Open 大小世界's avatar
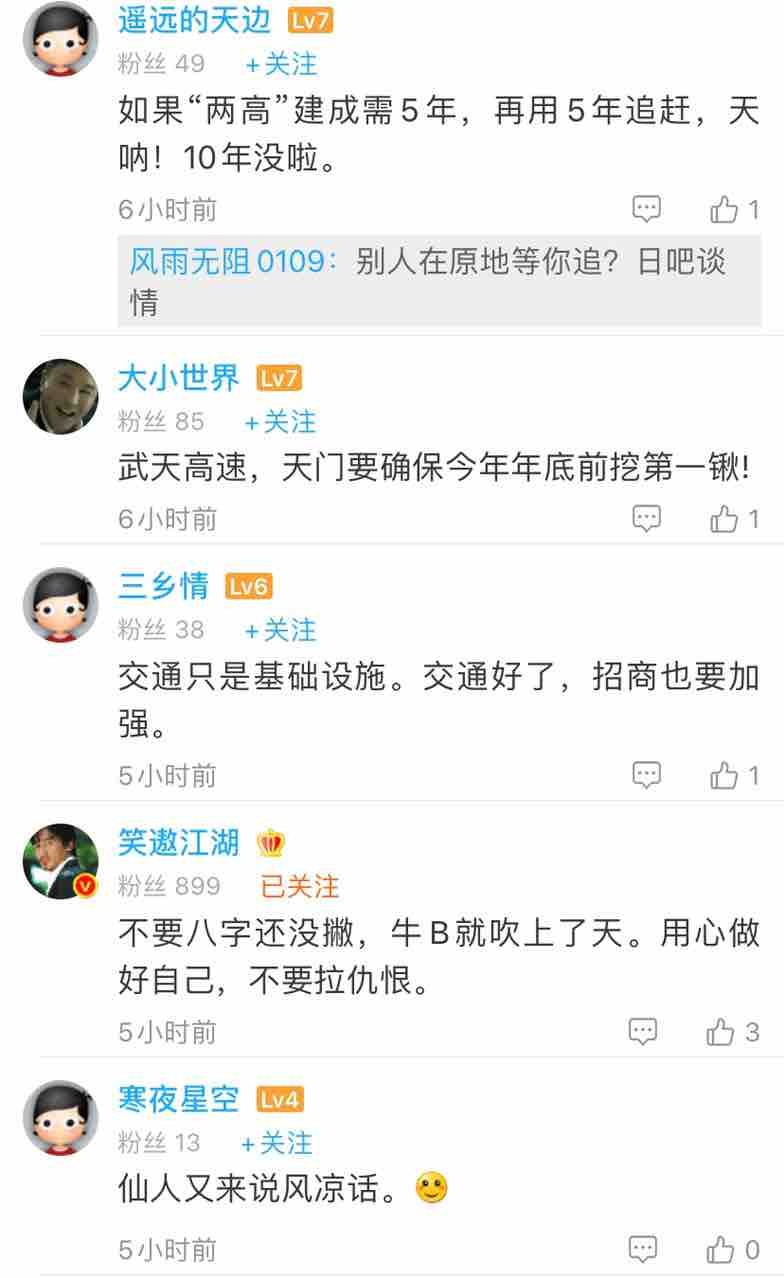This screenshot has width=784, height=1278. pyautogui.click(x=60, y=396)
